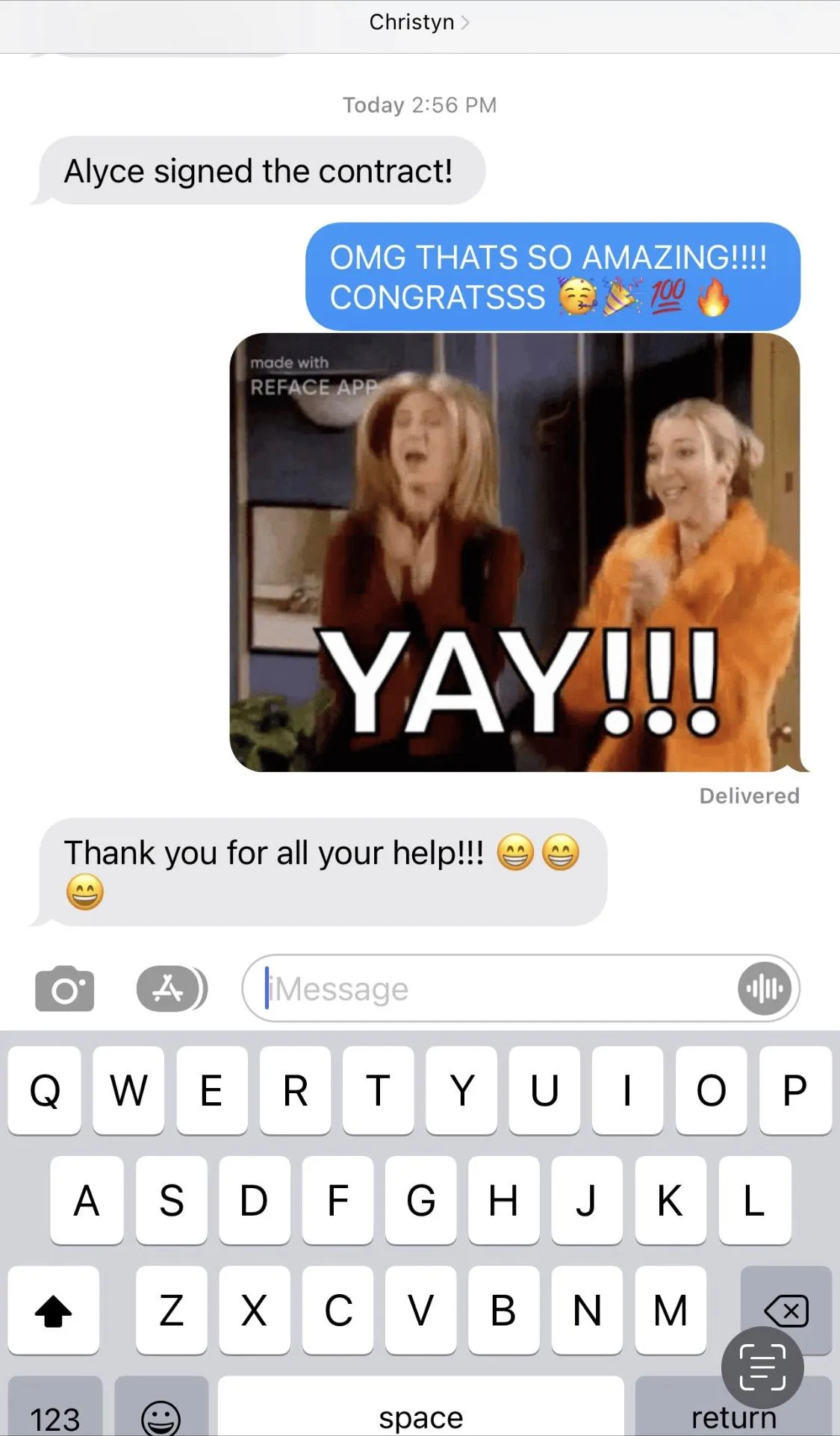Image resolution: width=840 pixels, height=1436 pixels.
Task: Open Christyn's contact details
Action: coord(419,22)
